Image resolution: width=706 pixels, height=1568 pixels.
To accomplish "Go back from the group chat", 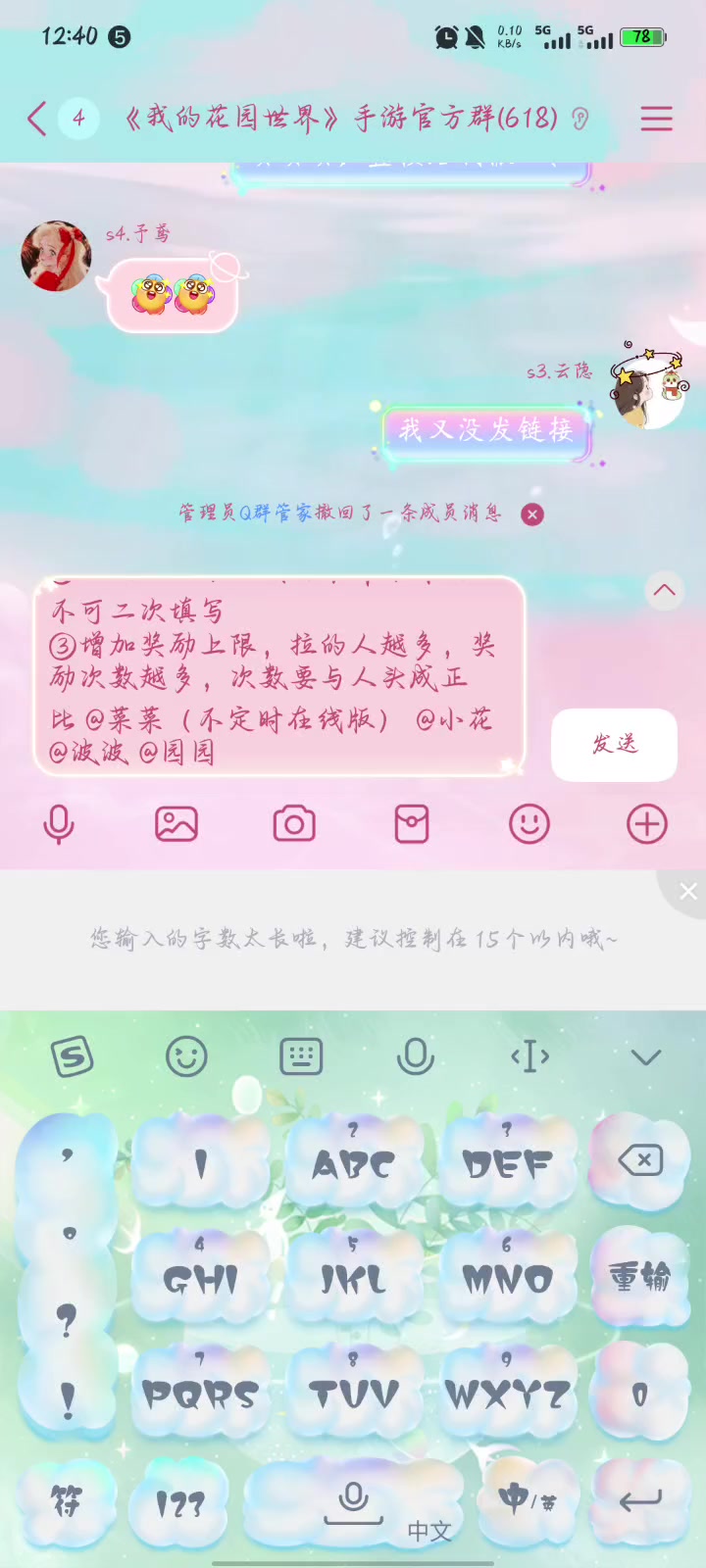I will click(x=37, y=120).
